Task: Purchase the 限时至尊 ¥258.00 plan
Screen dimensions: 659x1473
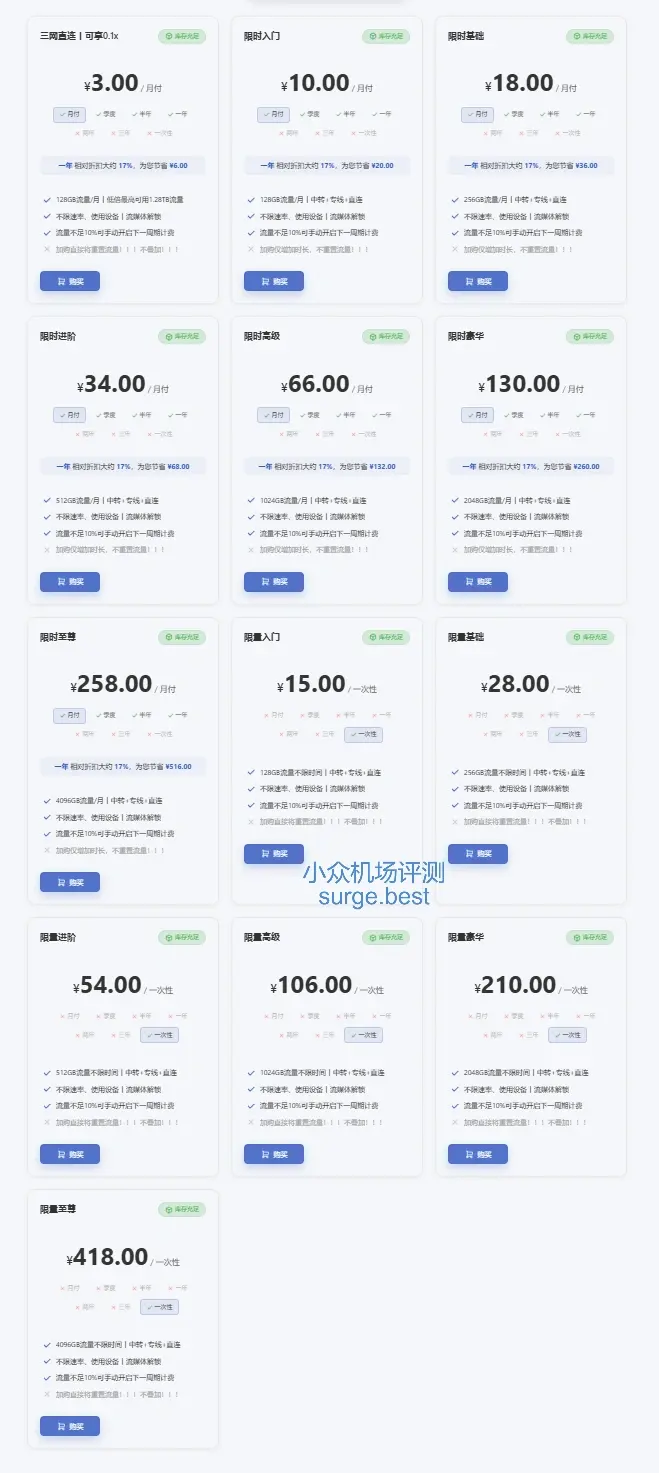Action: (70, 882)
